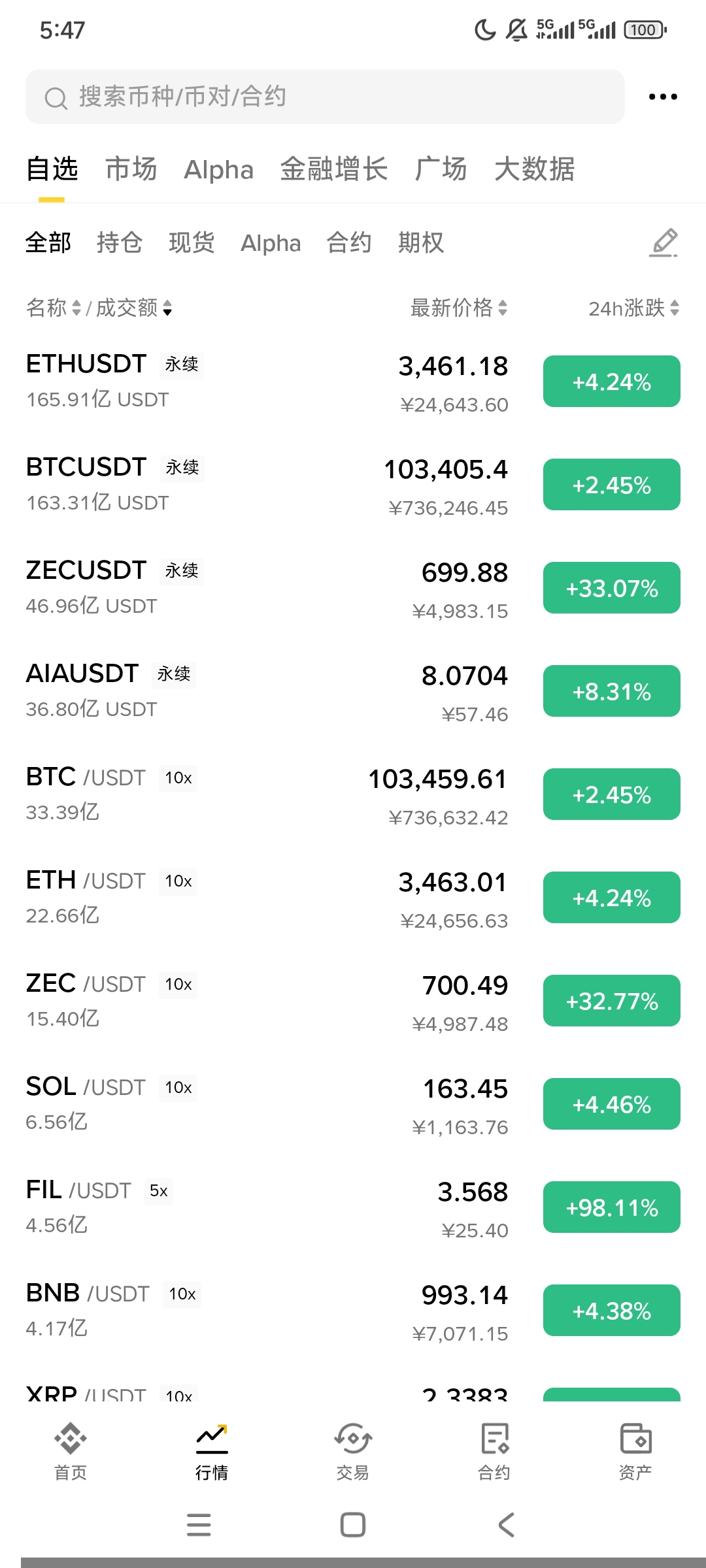Screen dimensions: 706x1568
Task: Toggle the +98.11% change badge for FIL
Action: tap(611, 1207)
